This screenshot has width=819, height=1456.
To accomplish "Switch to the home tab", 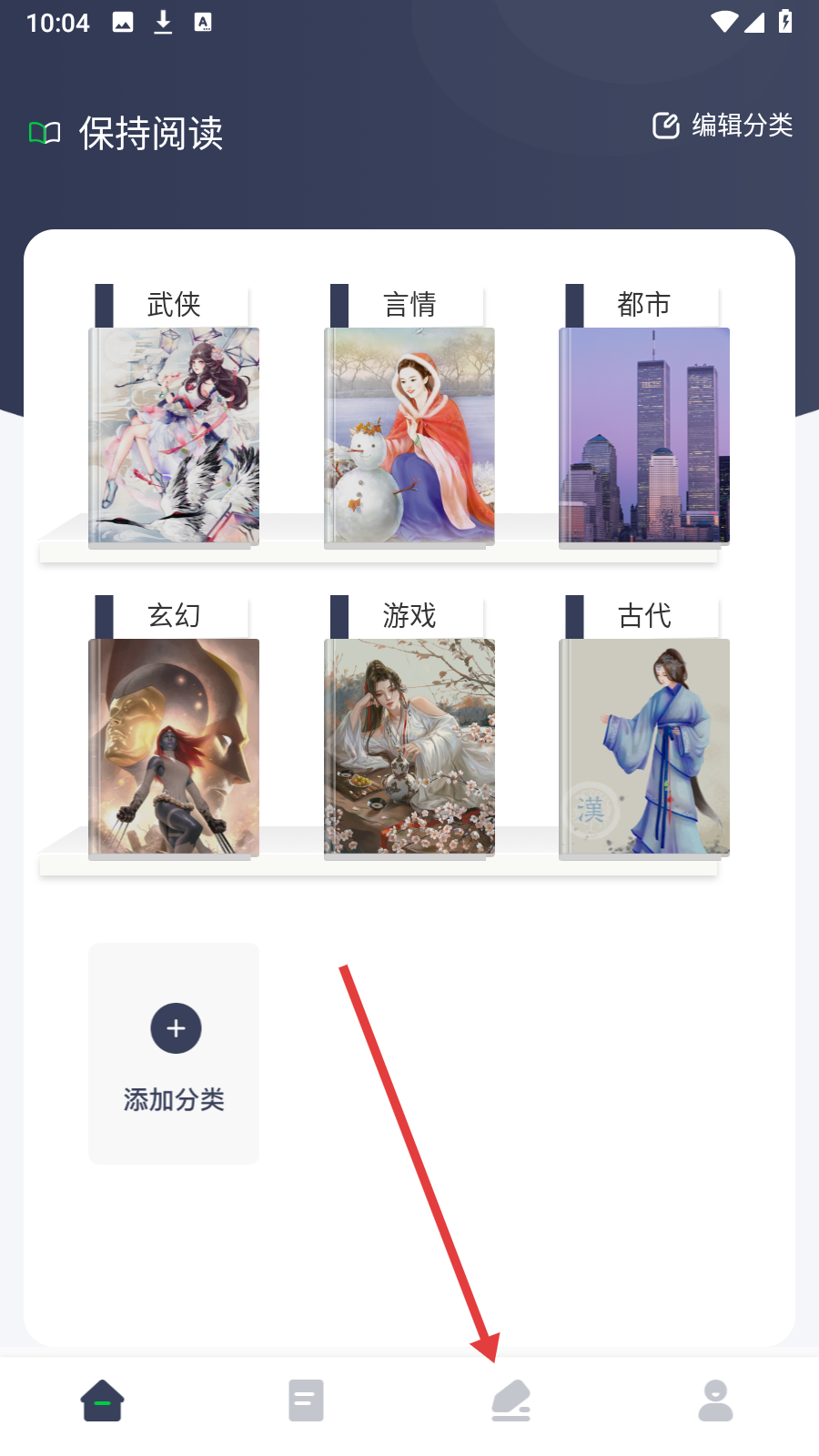I will (102, 1400).
